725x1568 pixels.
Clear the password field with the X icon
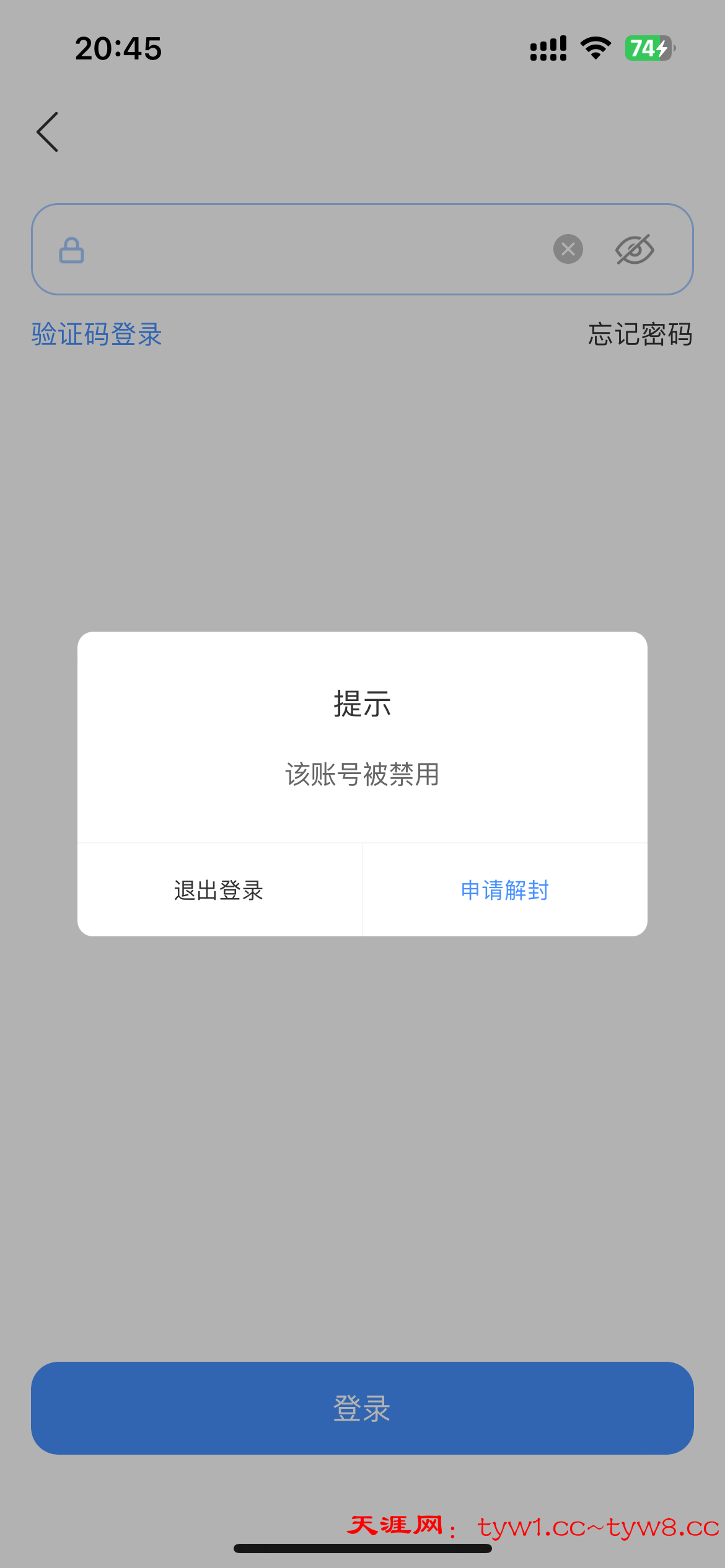568,250
